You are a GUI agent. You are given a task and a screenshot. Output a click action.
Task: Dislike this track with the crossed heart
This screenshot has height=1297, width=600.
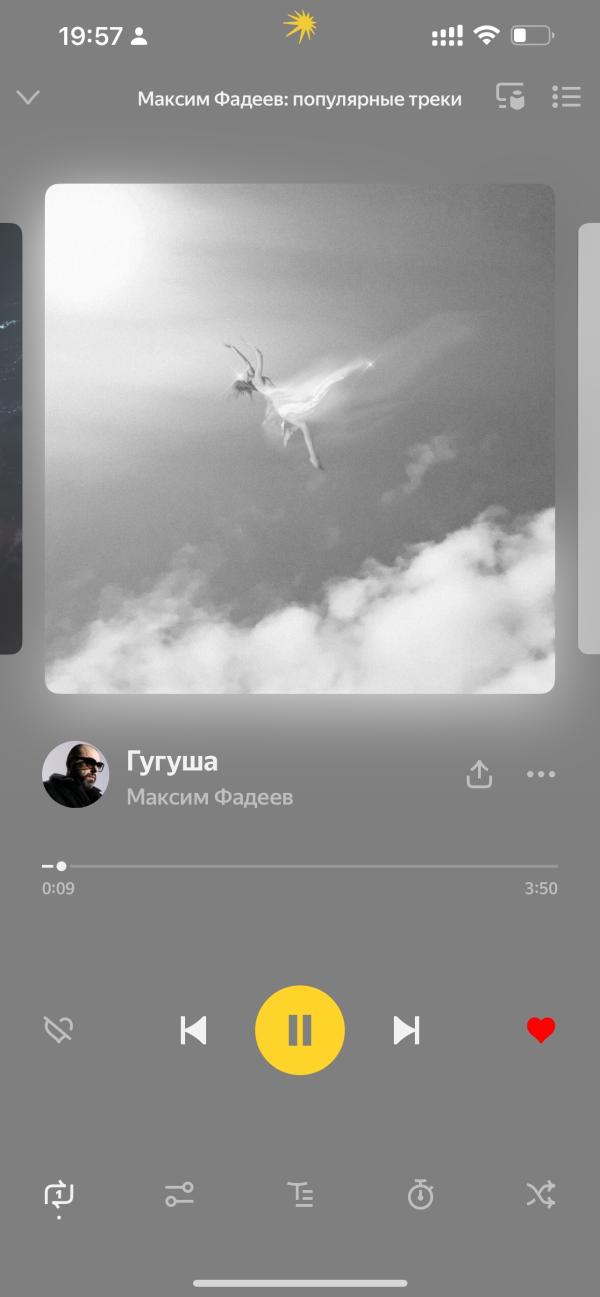[x=59, y=1030]
